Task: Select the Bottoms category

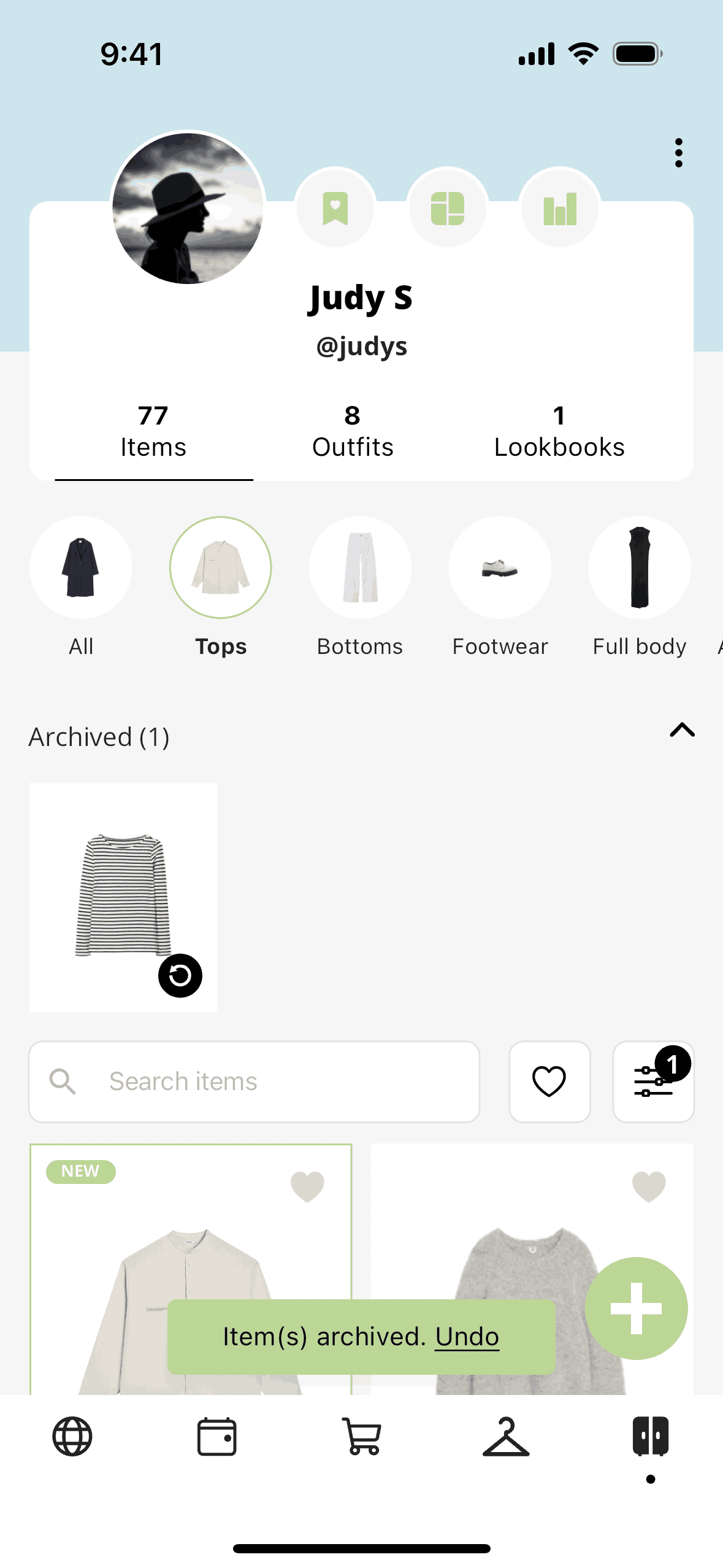Action: coord(360,567)
